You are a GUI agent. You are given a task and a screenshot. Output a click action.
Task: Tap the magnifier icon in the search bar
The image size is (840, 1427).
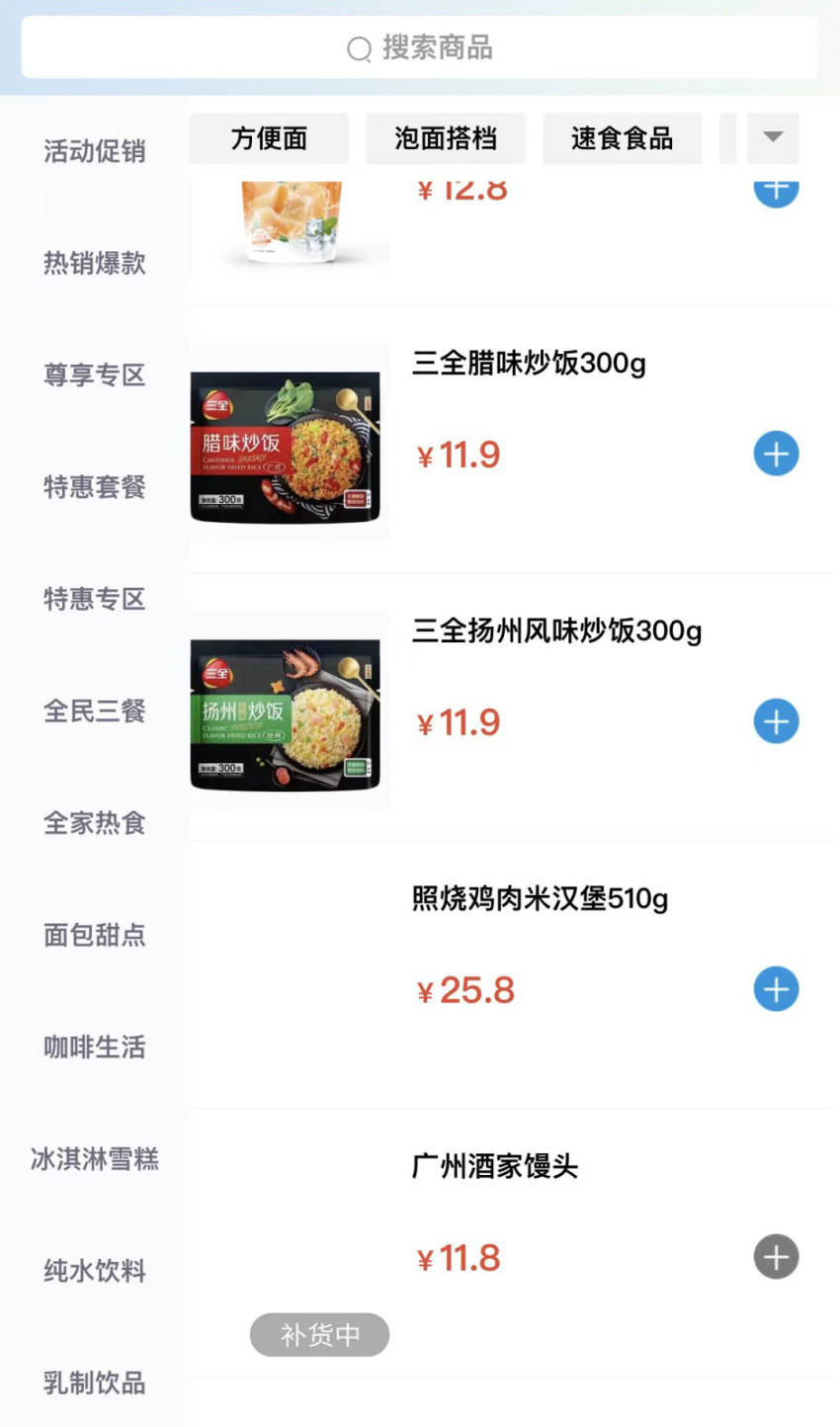359,48
